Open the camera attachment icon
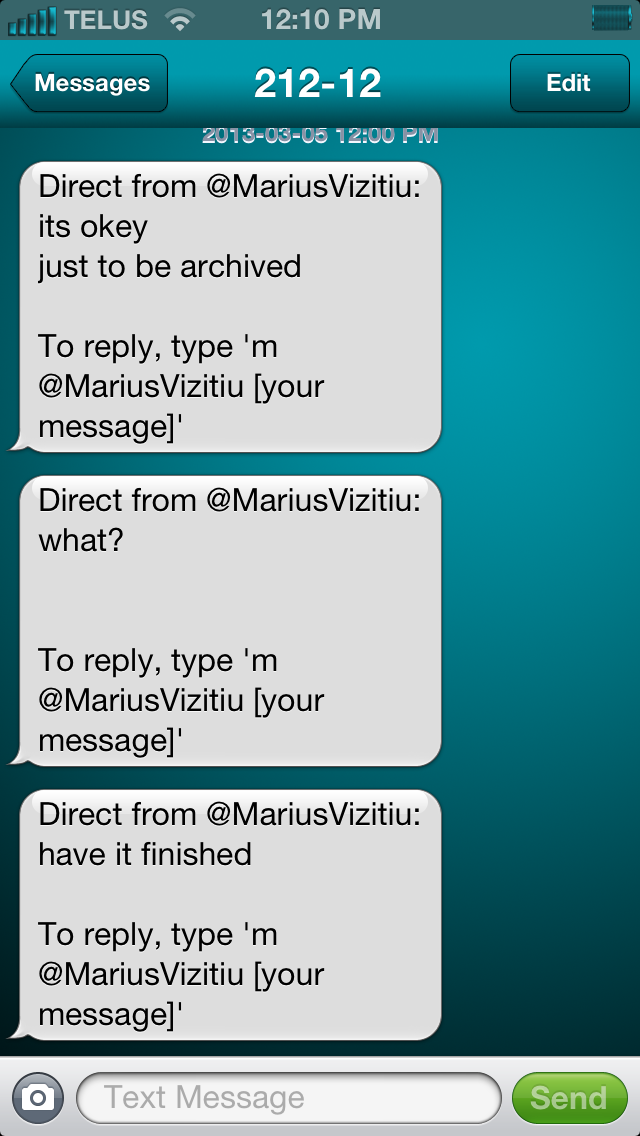Viewport: 640px width, 1136px height. 38,1098
